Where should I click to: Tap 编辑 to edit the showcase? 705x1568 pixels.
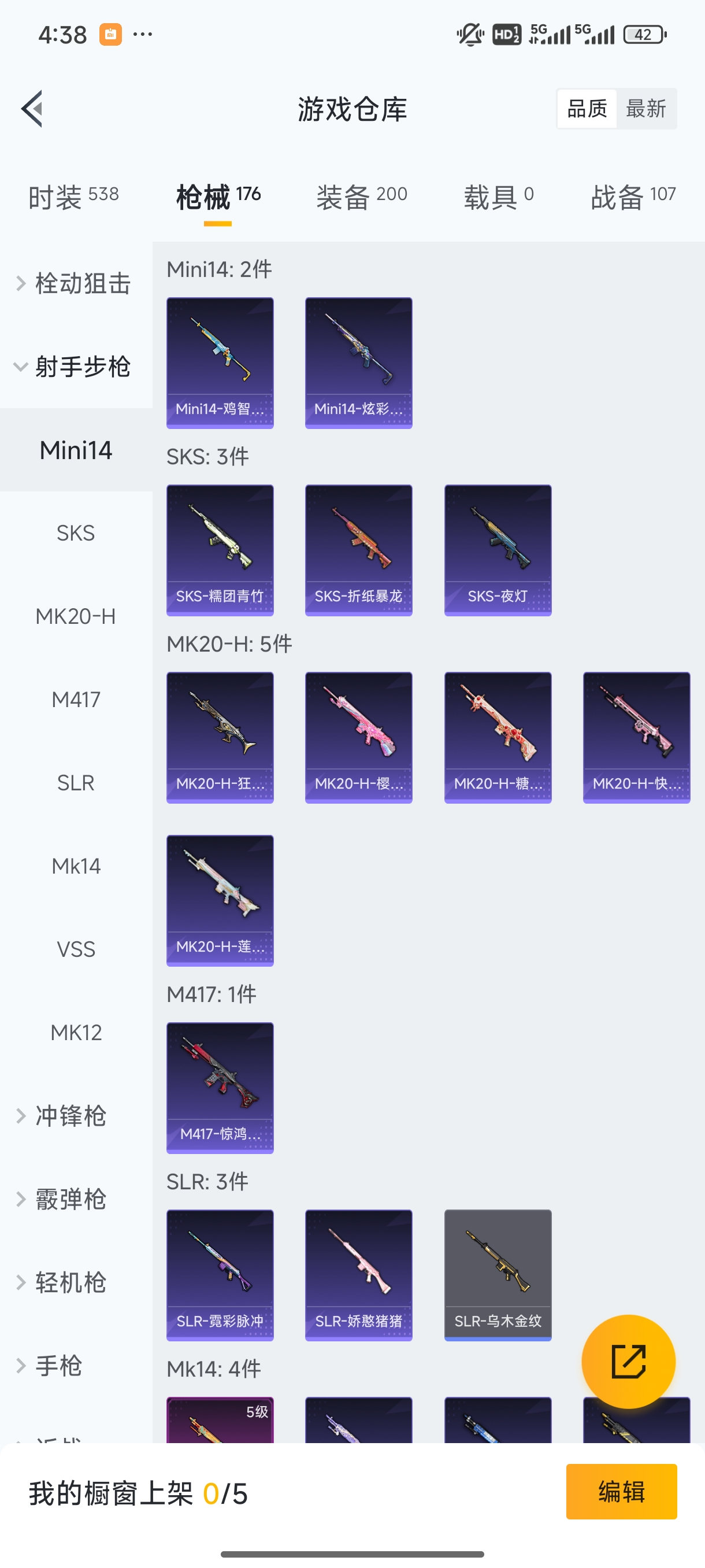click(x=621, y=1491)
